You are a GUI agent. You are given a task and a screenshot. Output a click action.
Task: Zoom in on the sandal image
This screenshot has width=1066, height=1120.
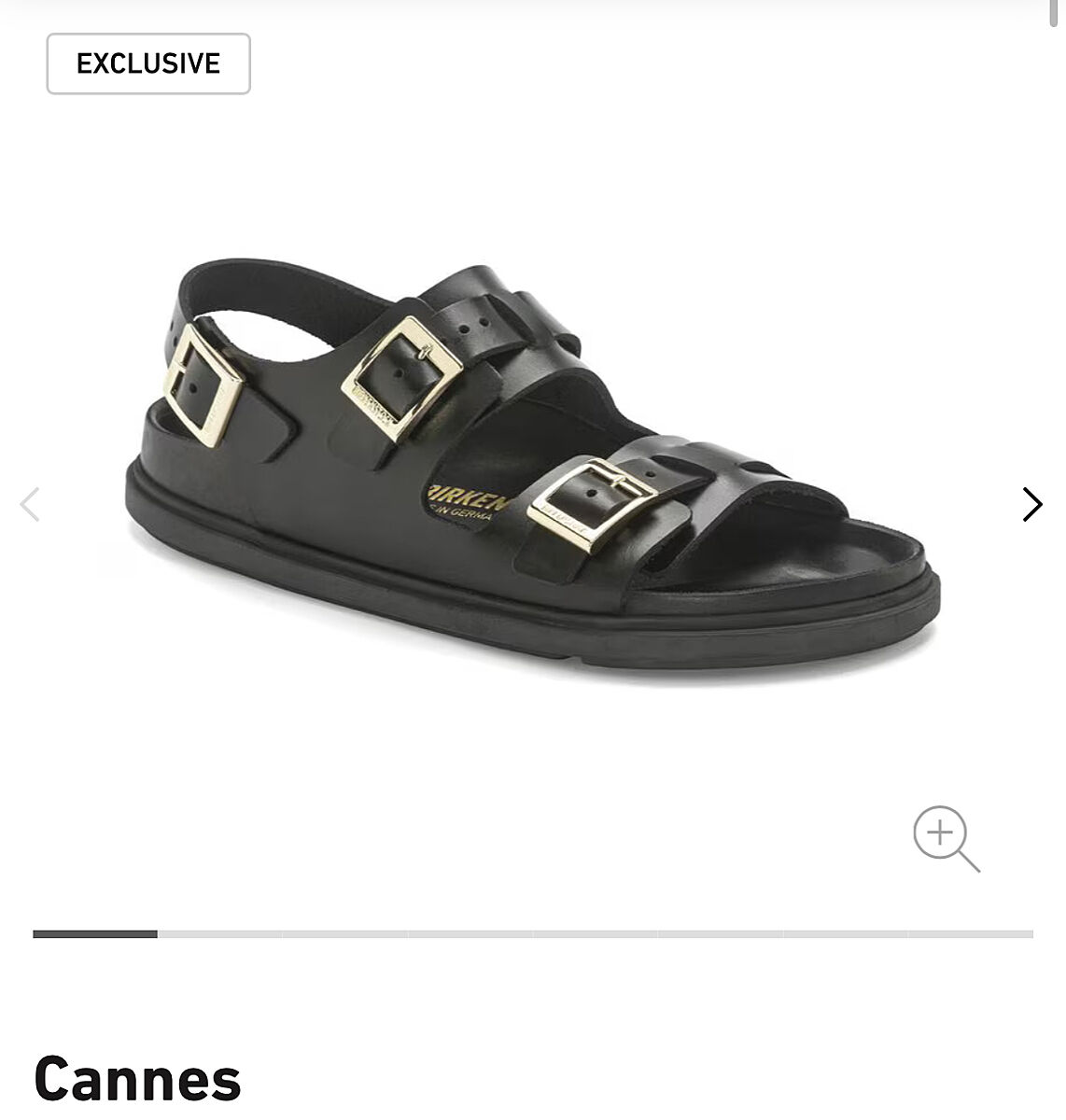point(946,838)
